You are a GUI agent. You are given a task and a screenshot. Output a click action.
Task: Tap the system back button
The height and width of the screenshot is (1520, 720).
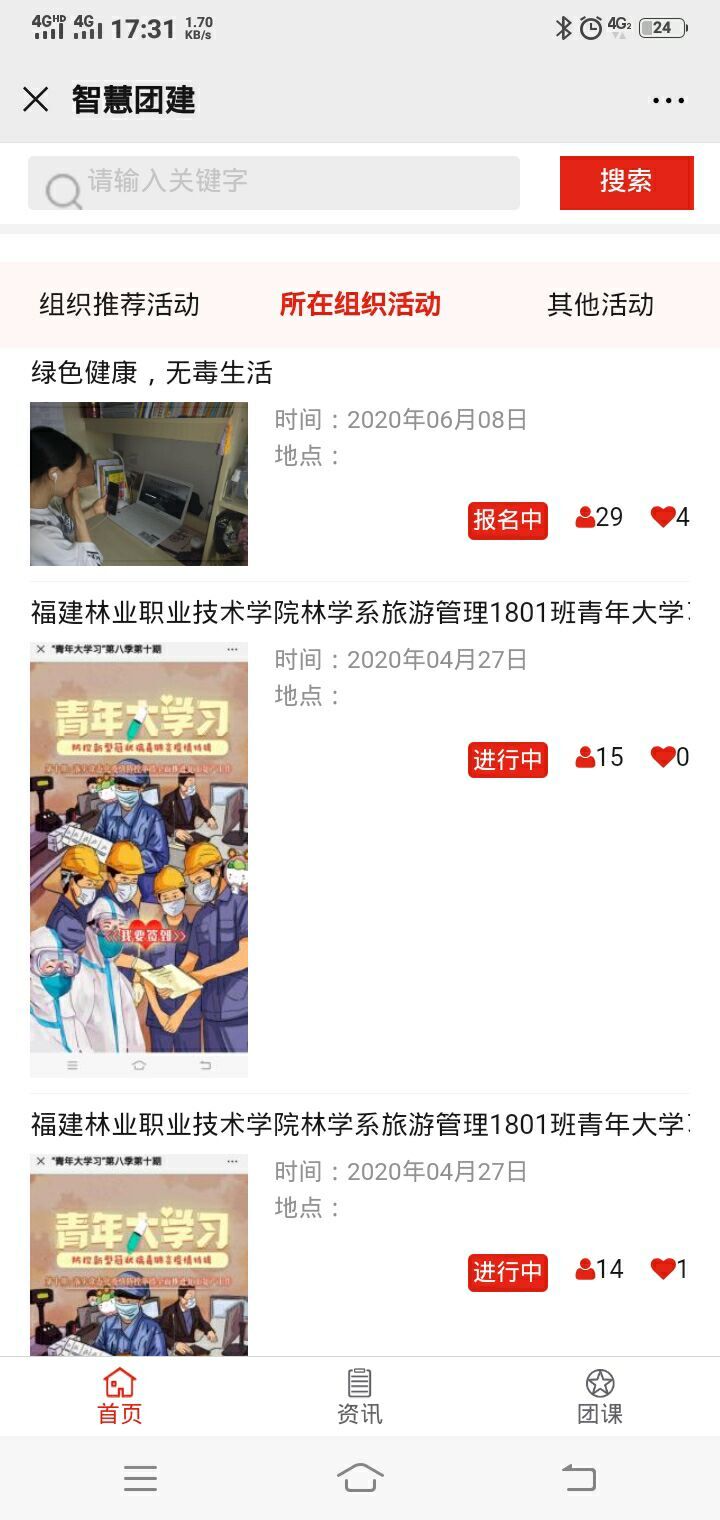579,1478
